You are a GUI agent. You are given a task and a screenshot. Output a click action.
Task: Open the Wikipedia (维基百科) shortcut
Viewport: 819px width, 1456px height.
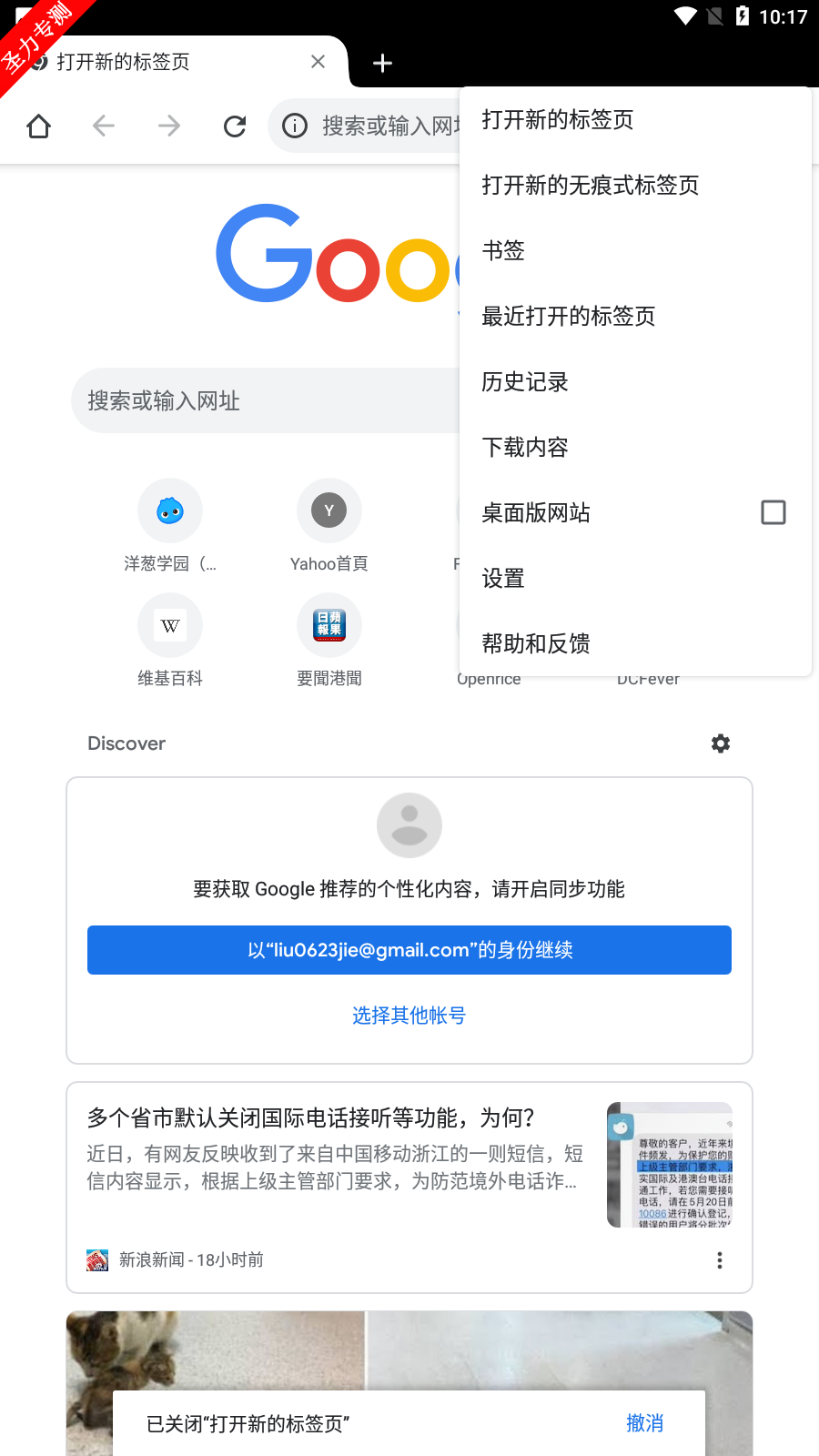coord(170,626)
